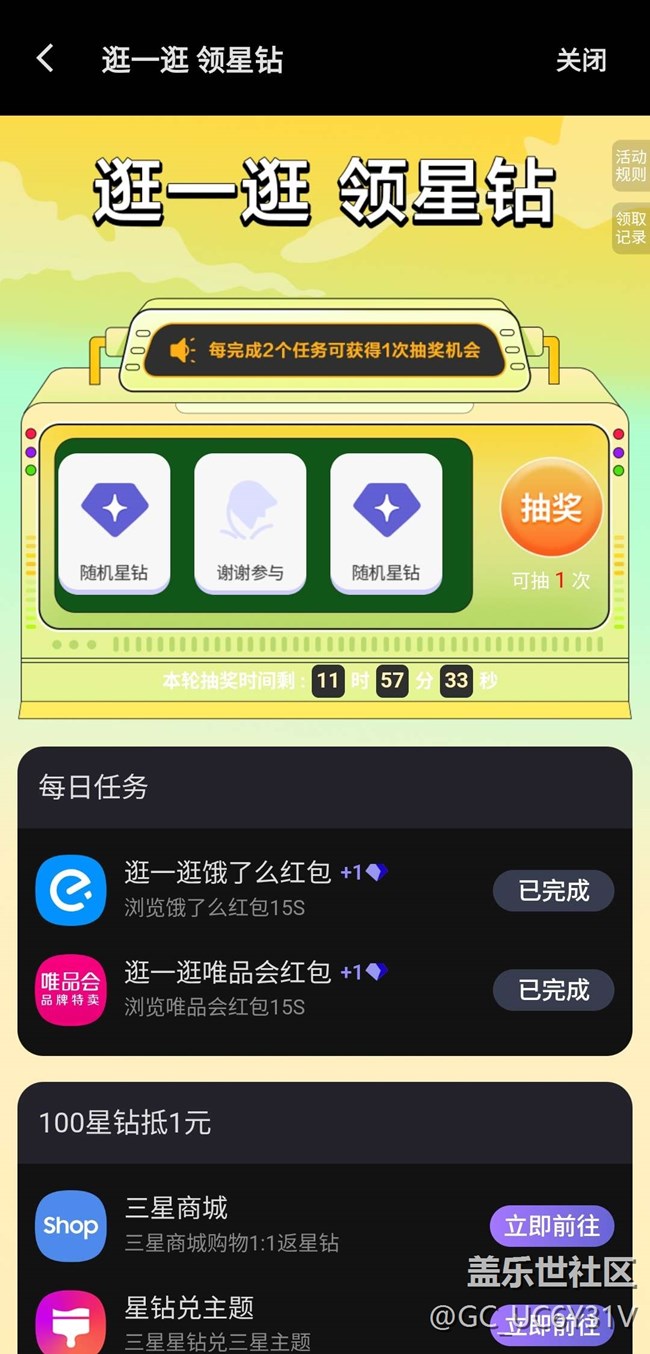Tap 立即前往 for 三星商城
Viewport: 650px width, 1354px height.
coord(552,1225)
